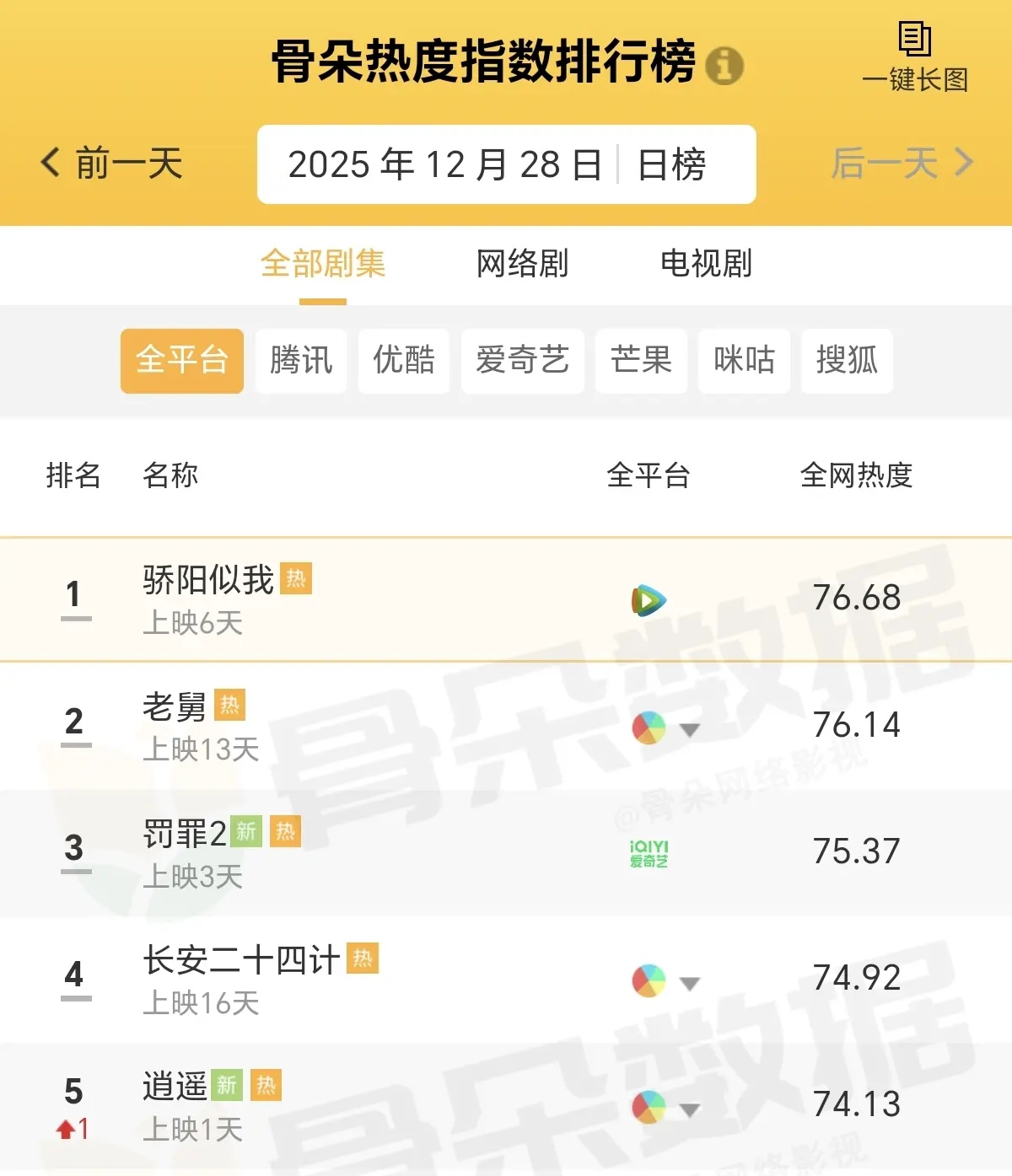Change the 日榜 ranking period
The width and height of the screenshot is (1012, 1176).
pos(672,164)
